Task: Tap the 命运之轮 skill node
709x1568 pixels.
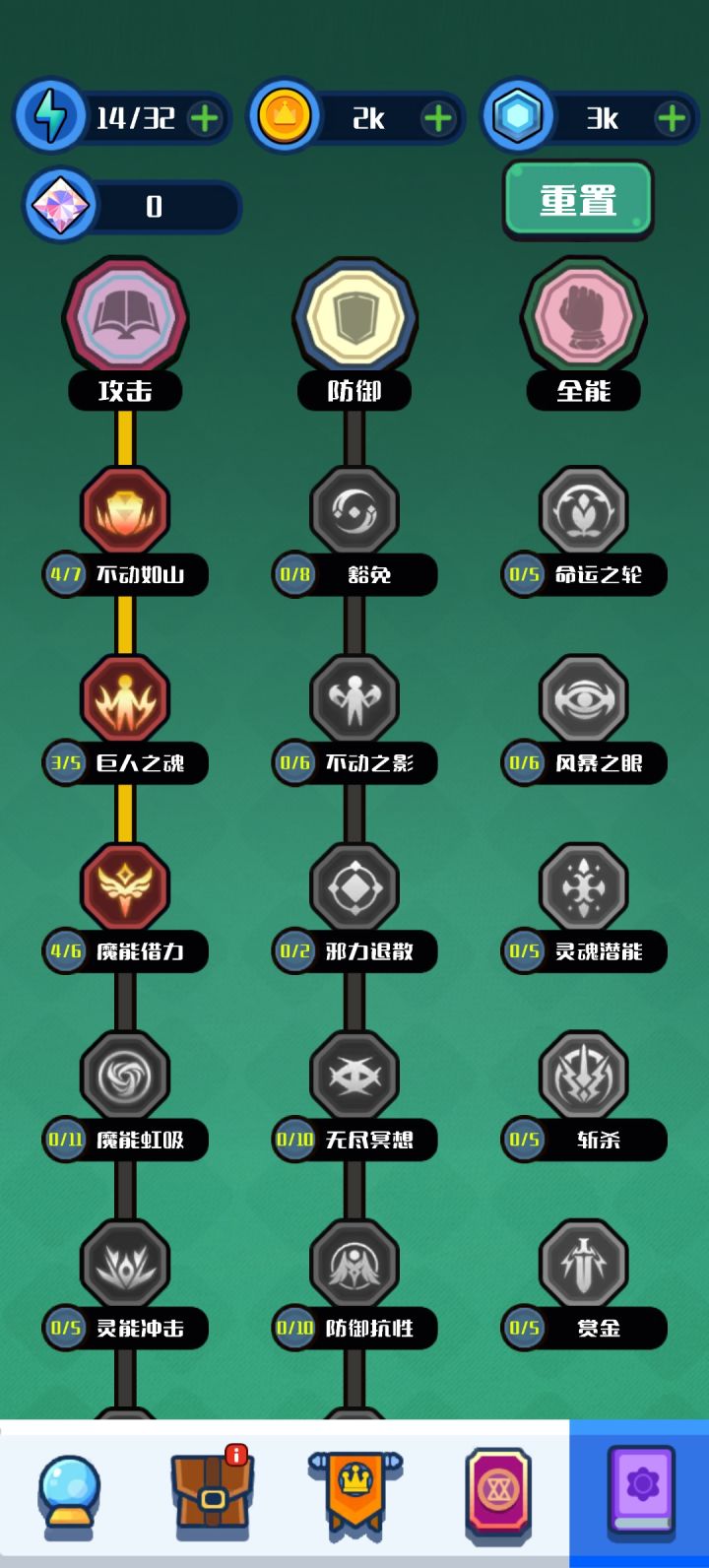Action: coord(583,507)
